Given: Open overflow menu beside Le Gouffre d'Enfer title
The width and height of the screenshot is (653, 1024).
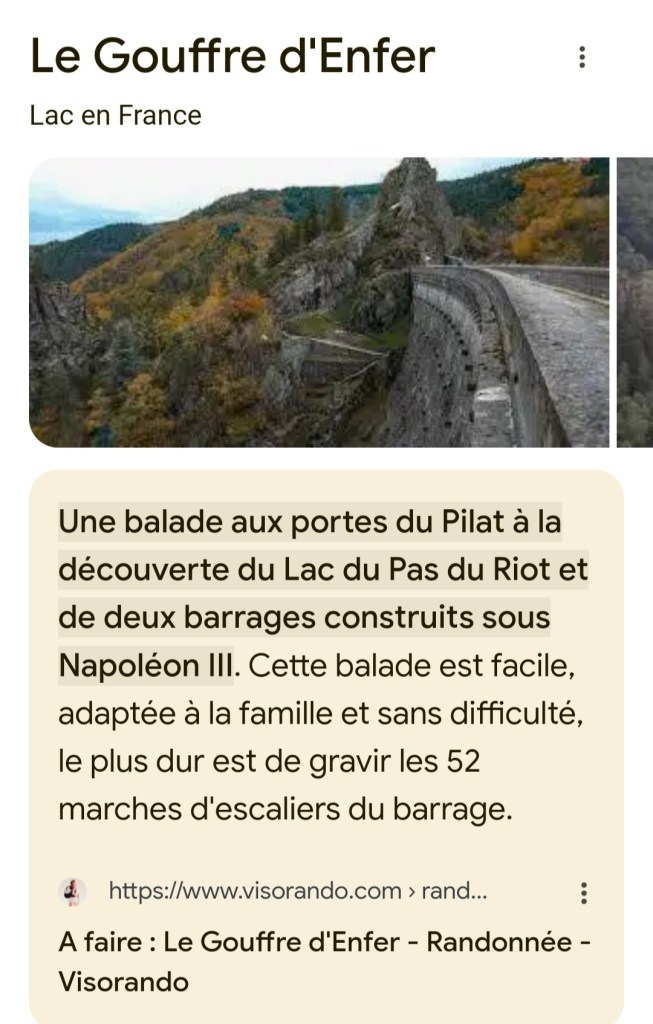Looking at the screenshot, I should (582, 58).
